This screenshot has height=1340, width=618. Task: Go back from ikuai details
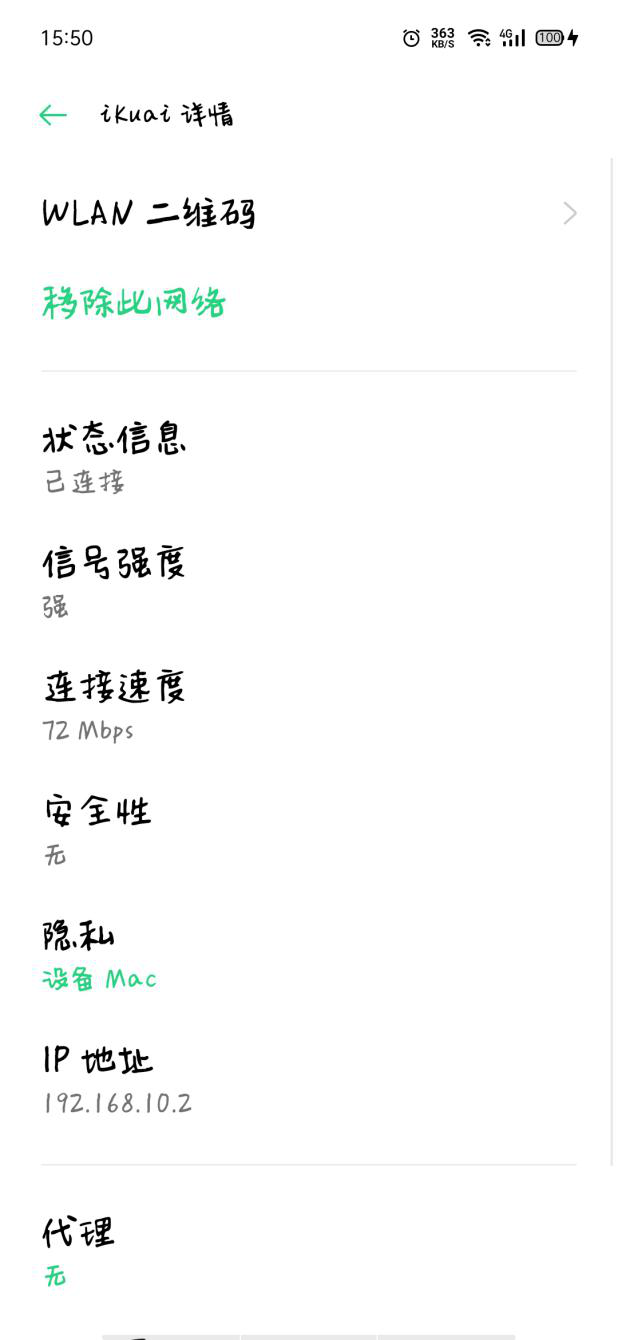coord(53,115)
